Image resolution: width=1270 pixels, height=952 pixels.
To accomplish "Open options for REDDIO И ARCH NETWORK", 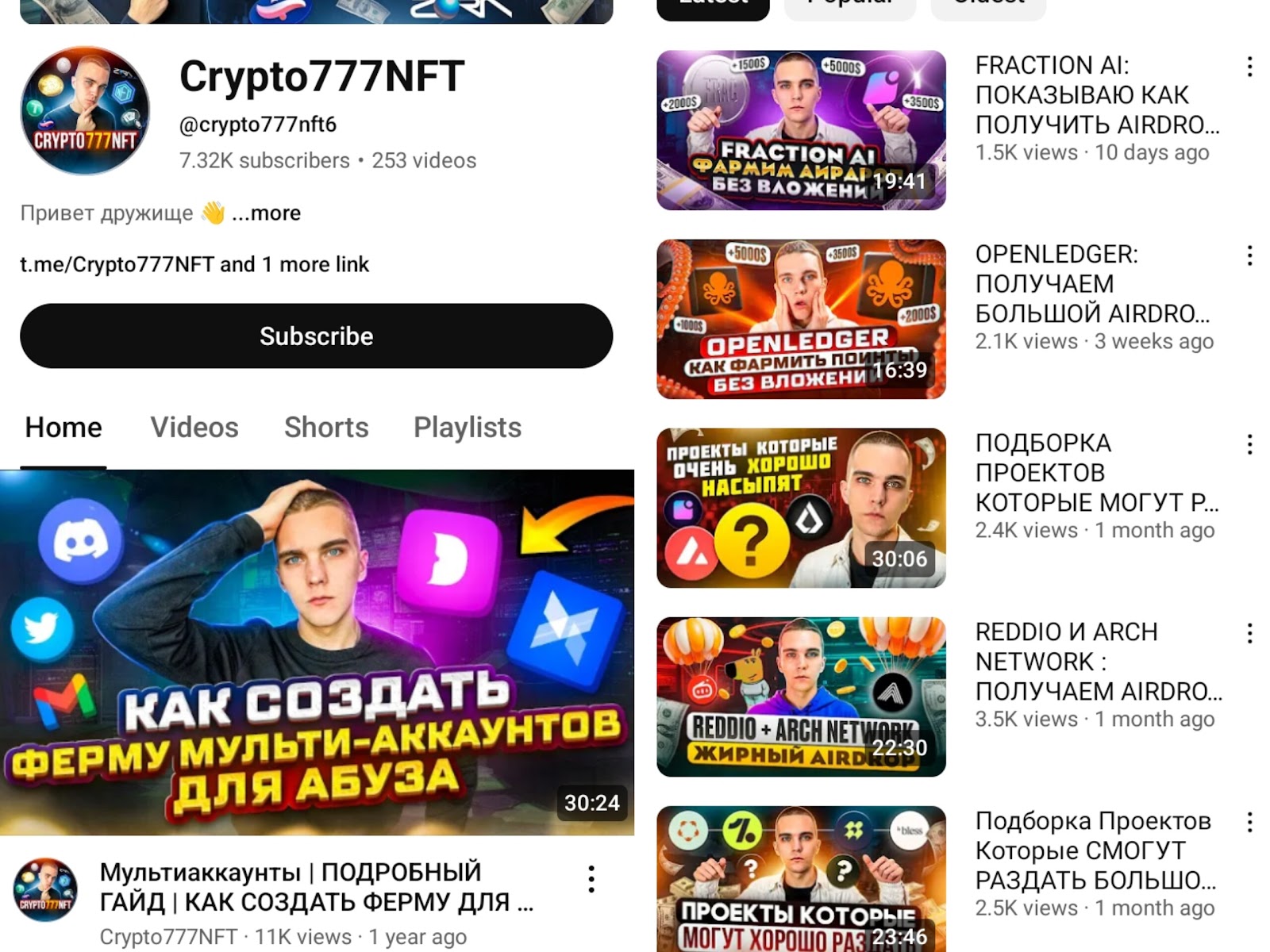I will [1249, 633].
